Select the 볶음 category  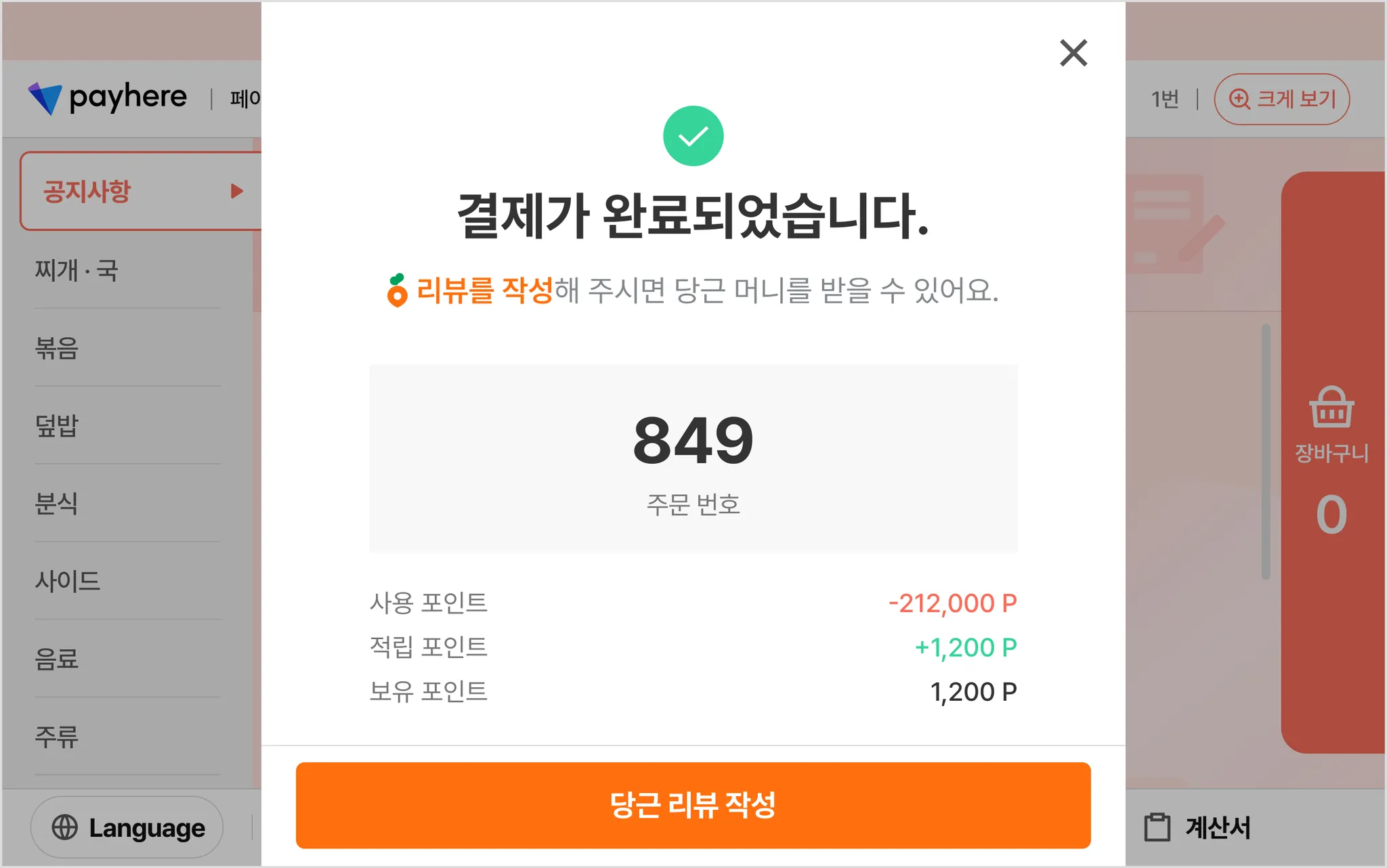(57, 348)
